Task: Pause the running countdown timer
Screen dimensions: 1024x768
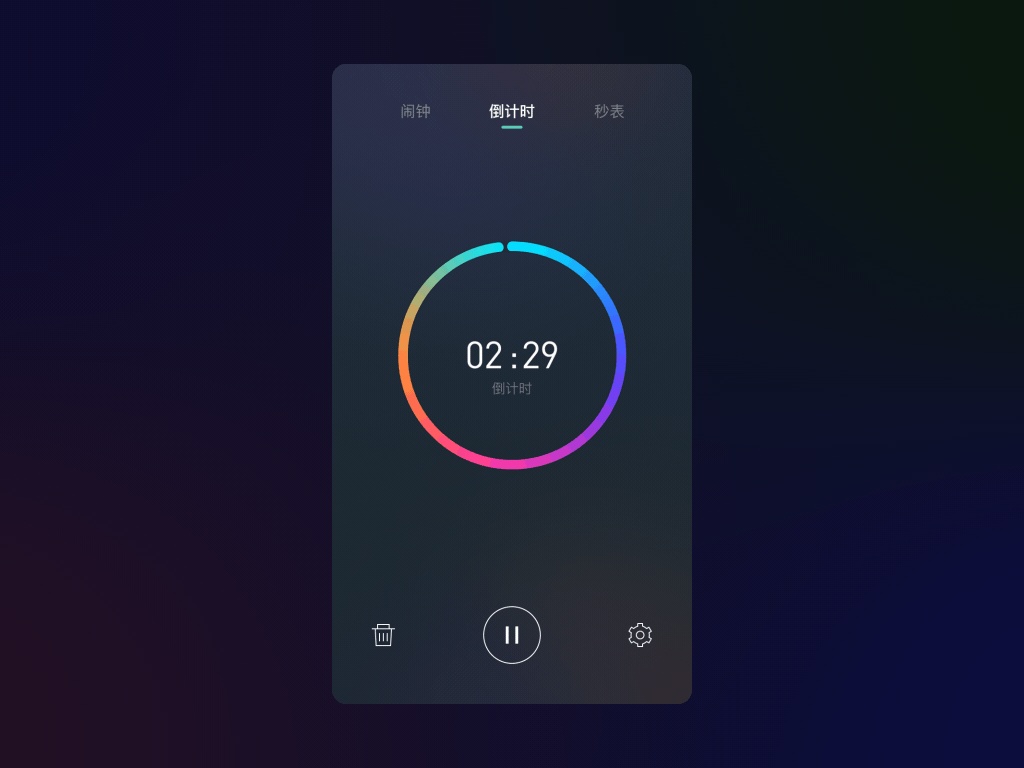Action: [512, 635]
